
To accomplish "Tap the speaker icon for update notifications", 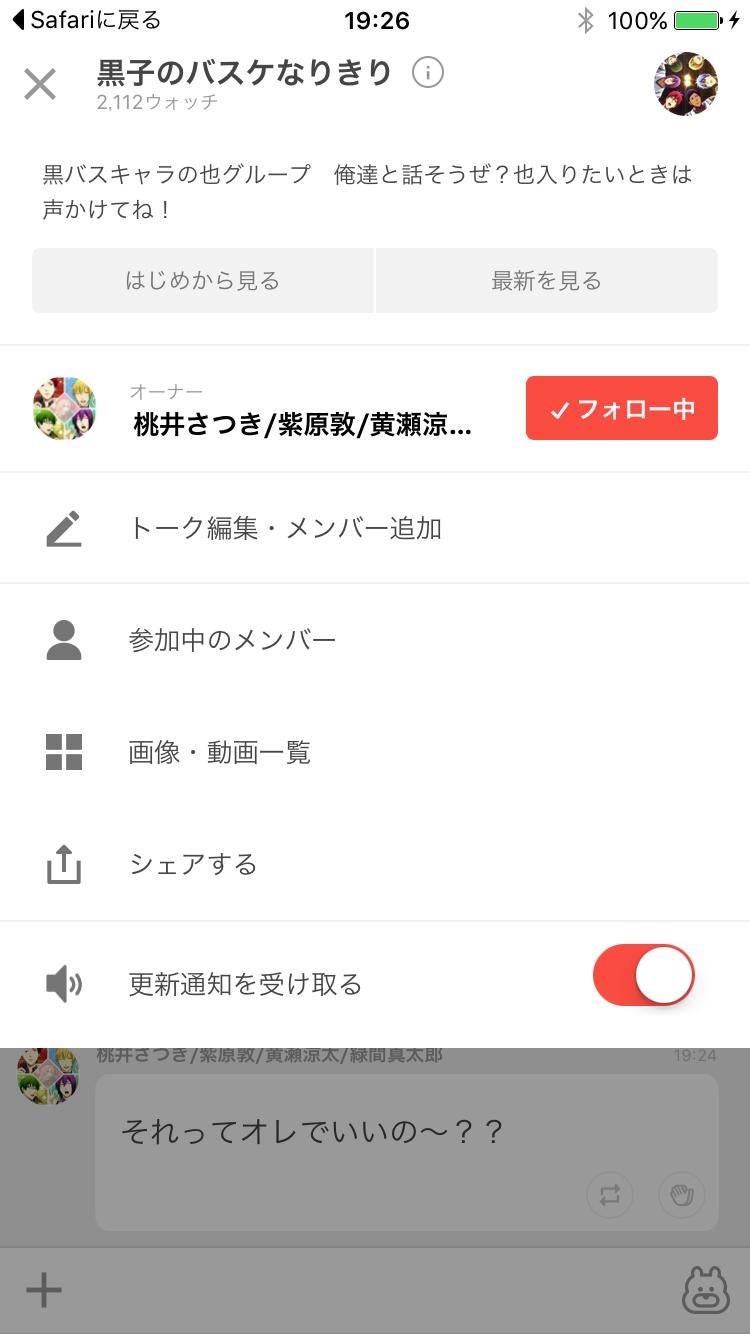I will pos(63,984).
